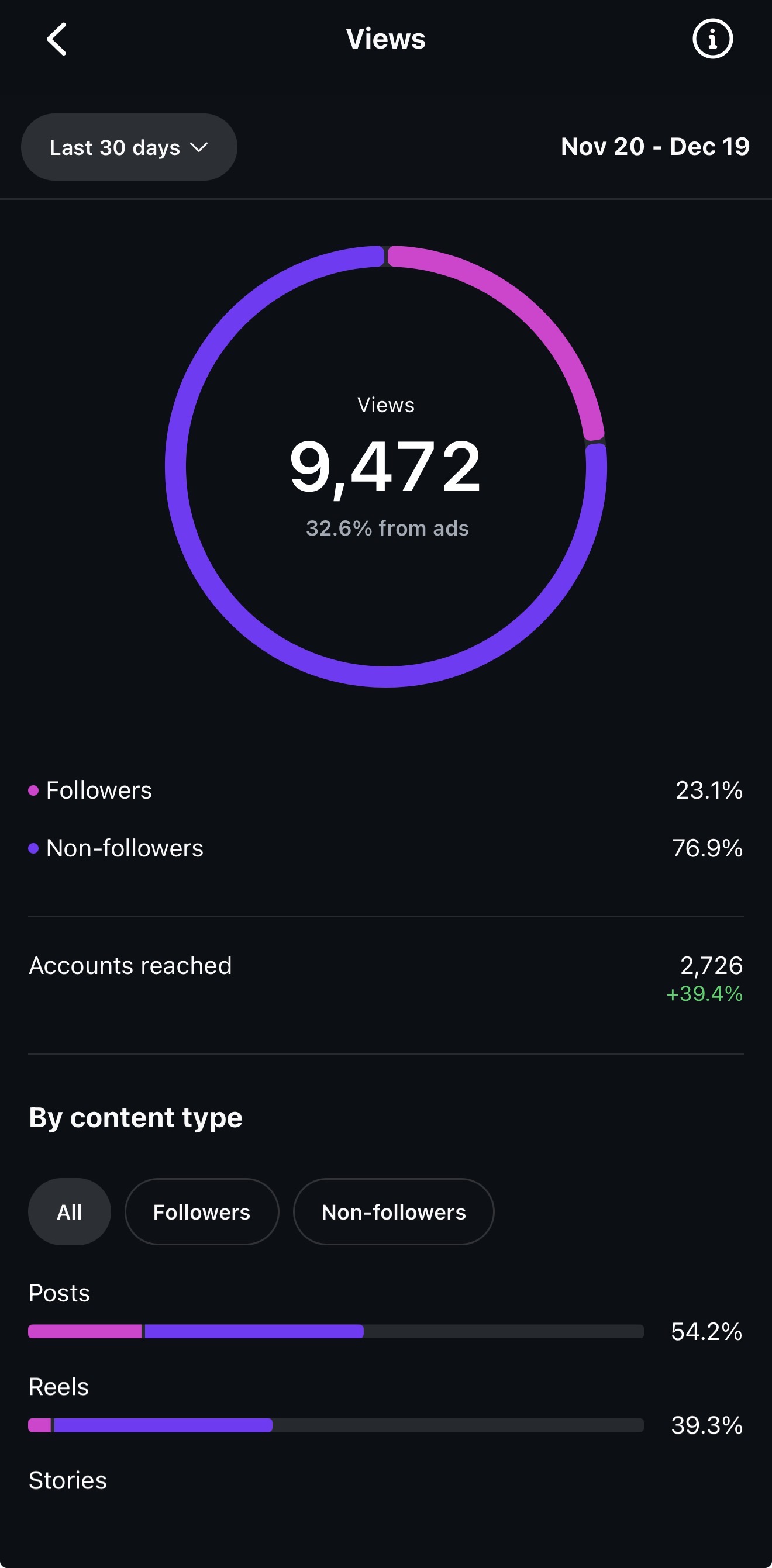Open the Last 30 days date range dropdown
The width and height of the screenshot is (772, 1568).
[129, 147]
